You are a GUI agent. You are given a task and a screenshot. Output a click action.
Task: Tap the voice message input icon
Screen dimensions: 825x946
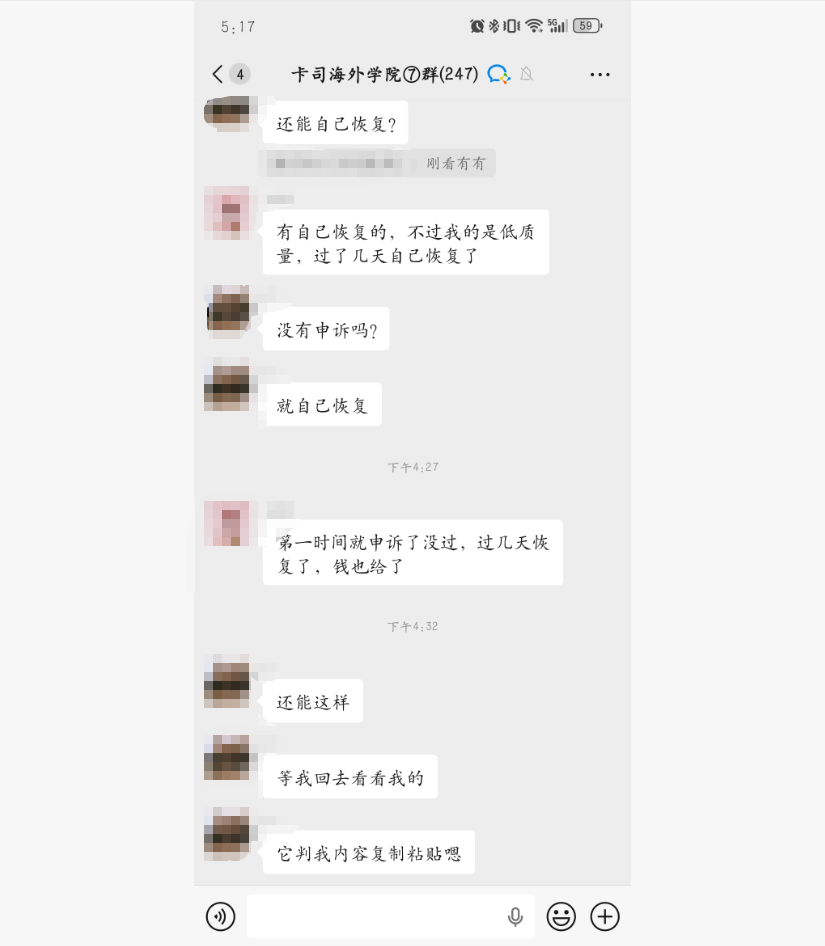220,916
